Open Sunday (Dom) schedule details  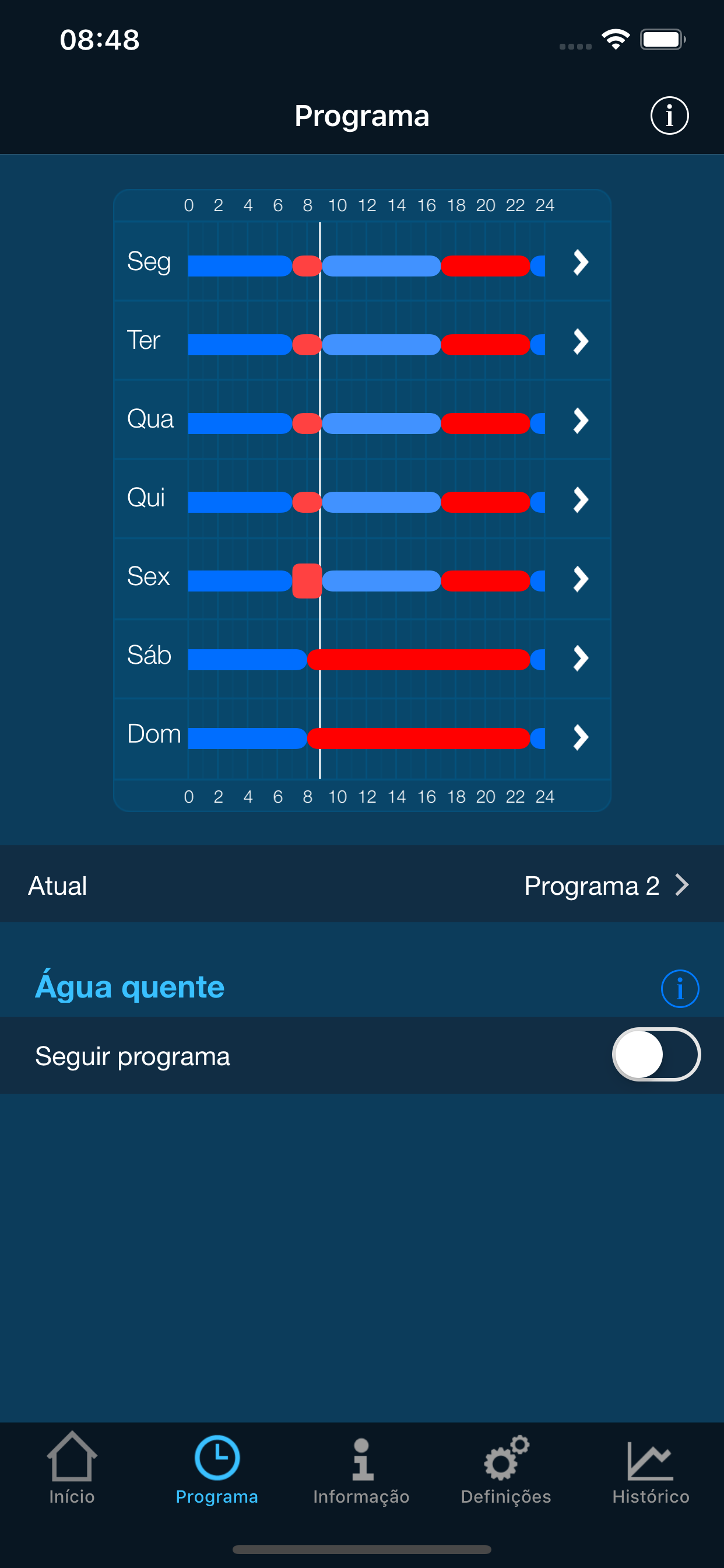click(581, 737)
